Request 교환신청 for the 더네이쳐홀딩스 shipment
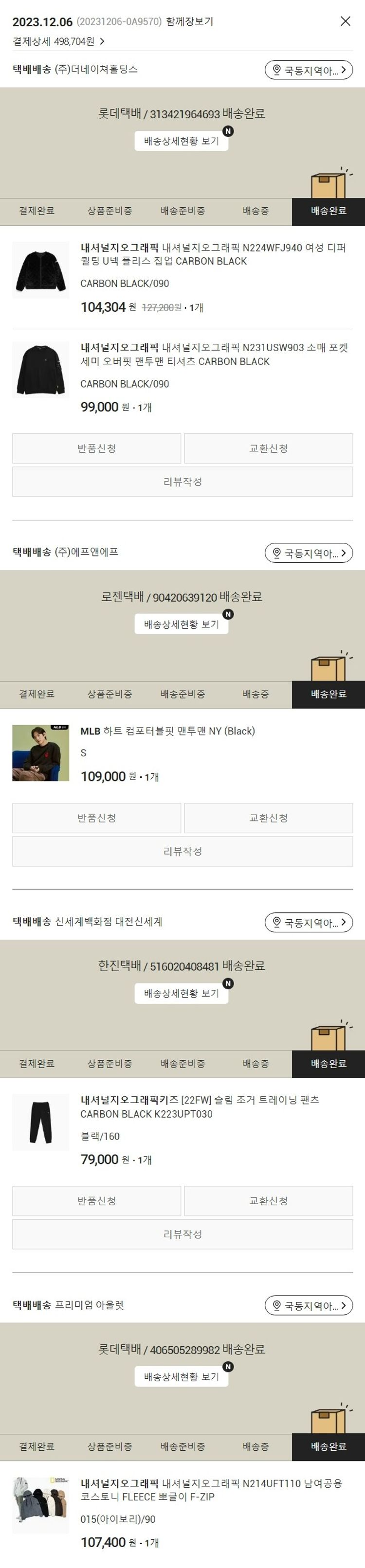Viewport: 365px width, 1568px height. 268,448
